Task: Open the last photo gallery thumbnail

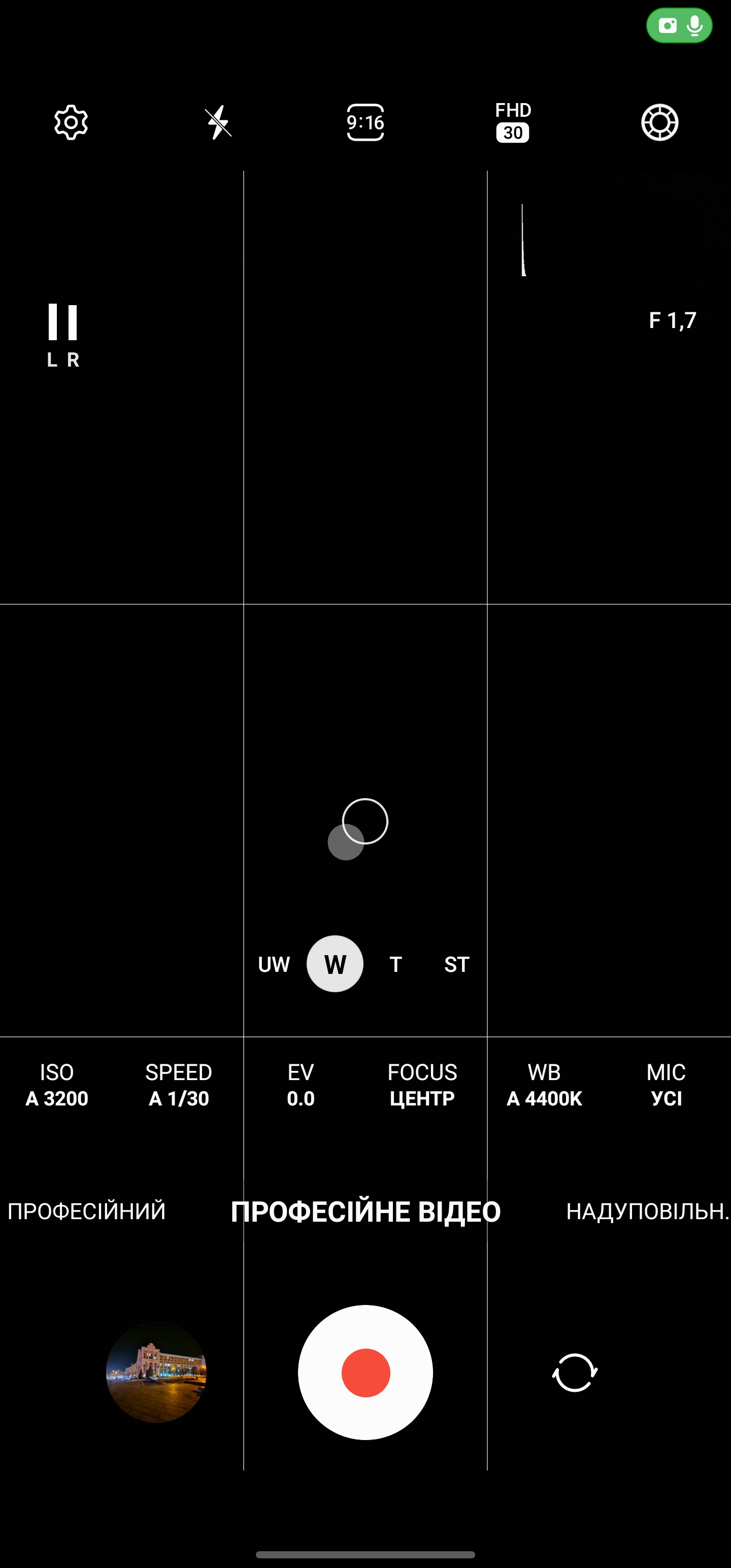Action: pos(156,1373)
